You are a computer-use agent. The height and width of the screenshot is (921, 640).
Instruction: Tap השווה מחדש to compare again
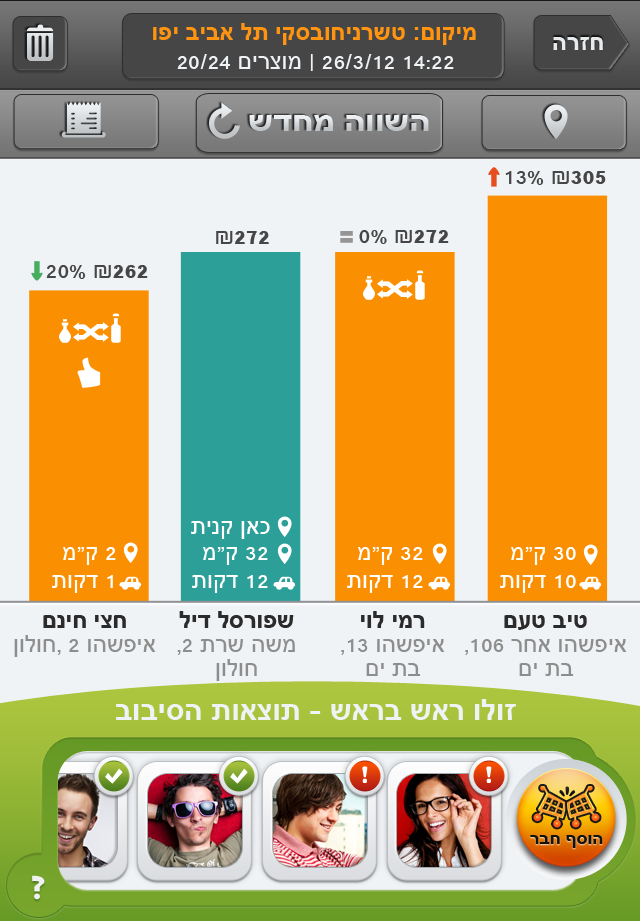coord(319,123)
